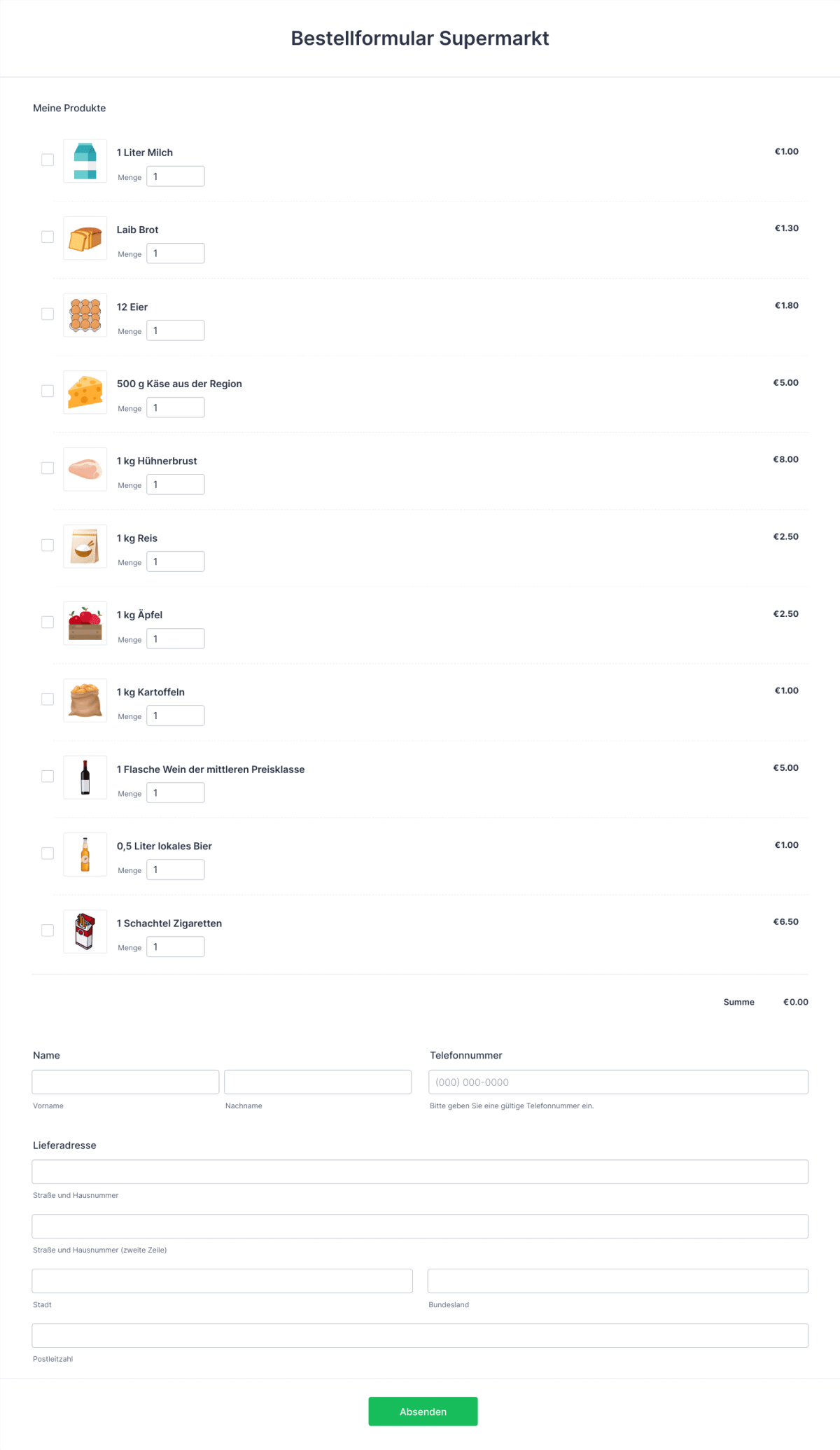This screenshot has height=1450, width=840.
Task: Click the cigarette pack icon for Zigaretten
Action: pos(85,930)
